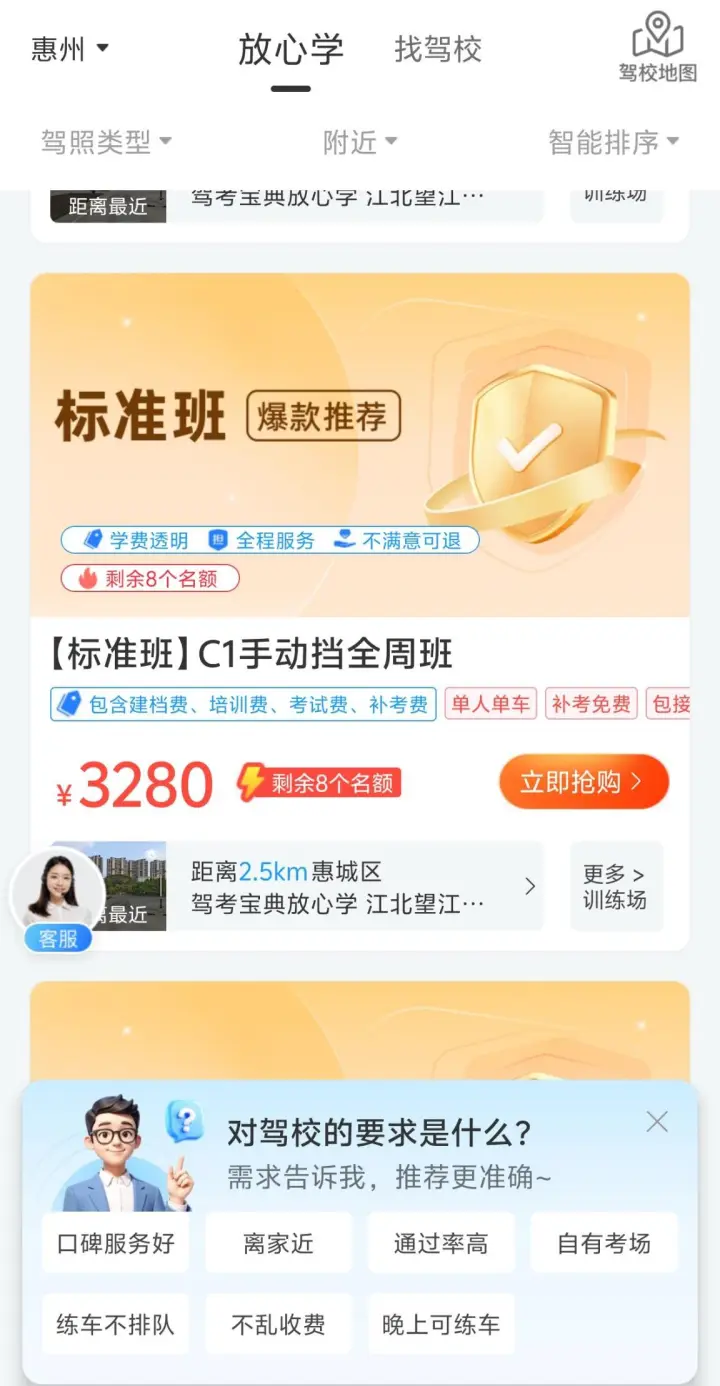Select the 口碑服务好 chip
This screenshot has height=1386, width=720.
coord(115,1243)
